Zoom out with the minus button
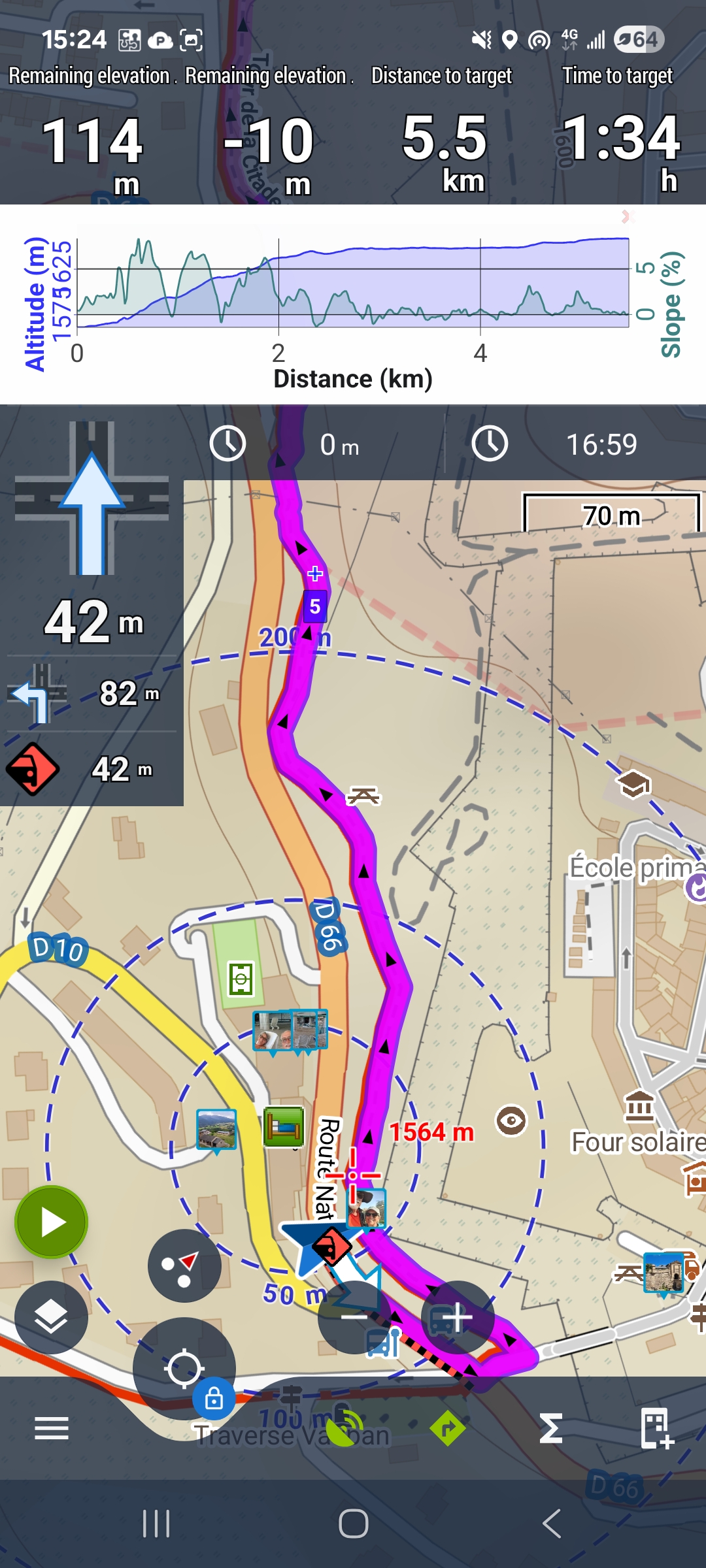 [x=354, y=1317]
